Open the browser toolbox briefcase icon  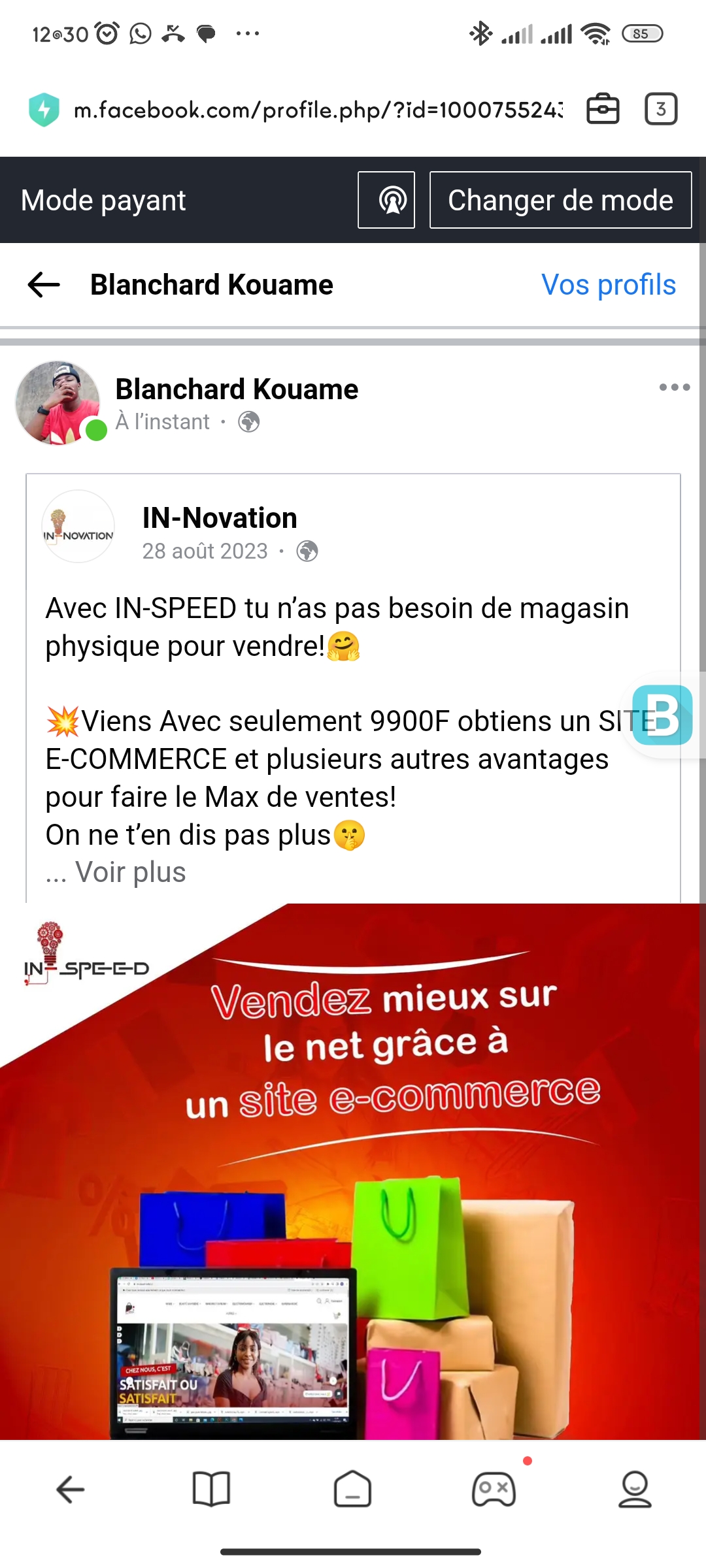pos(602,109)
